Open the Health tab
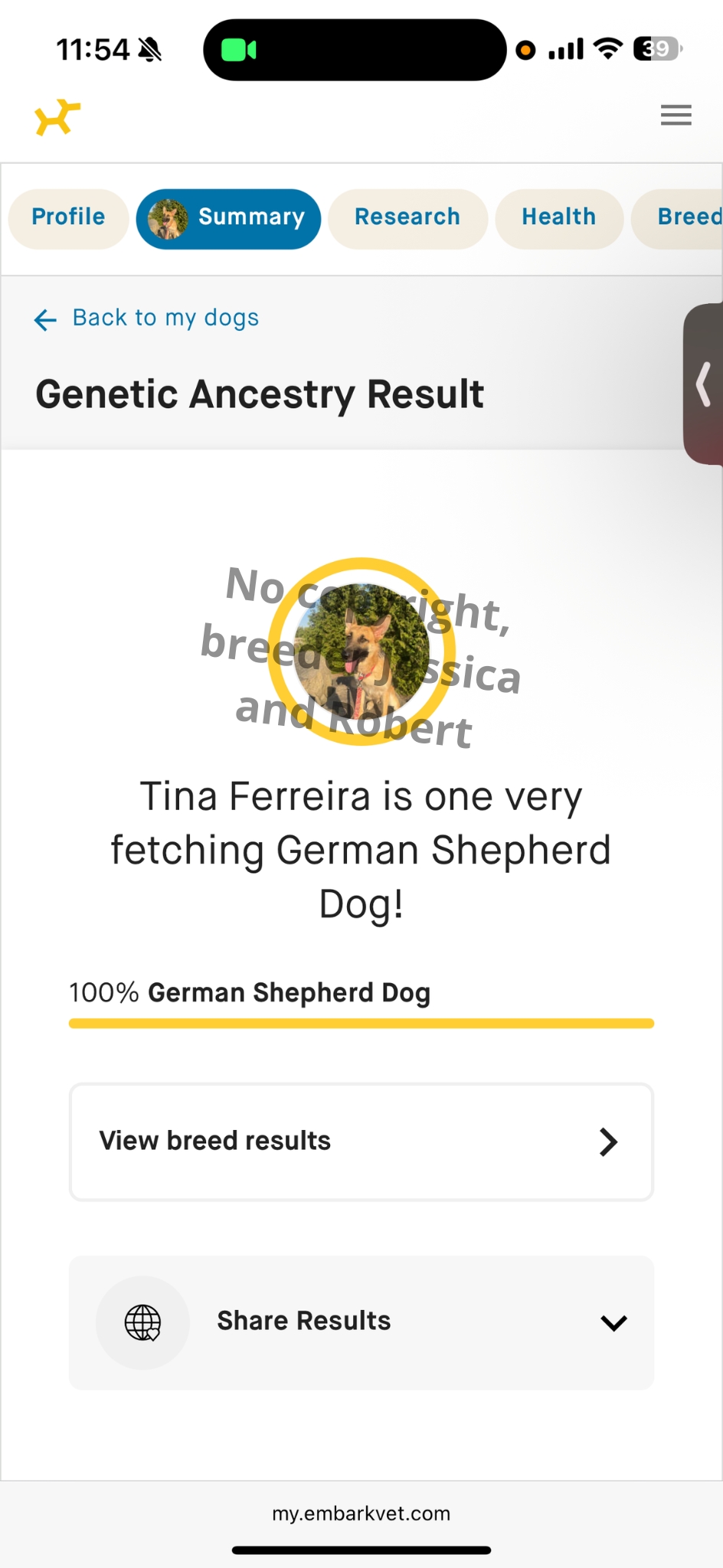Image resolution: width=723 pixels, height=1568 pixels. (x=558, y=217)
